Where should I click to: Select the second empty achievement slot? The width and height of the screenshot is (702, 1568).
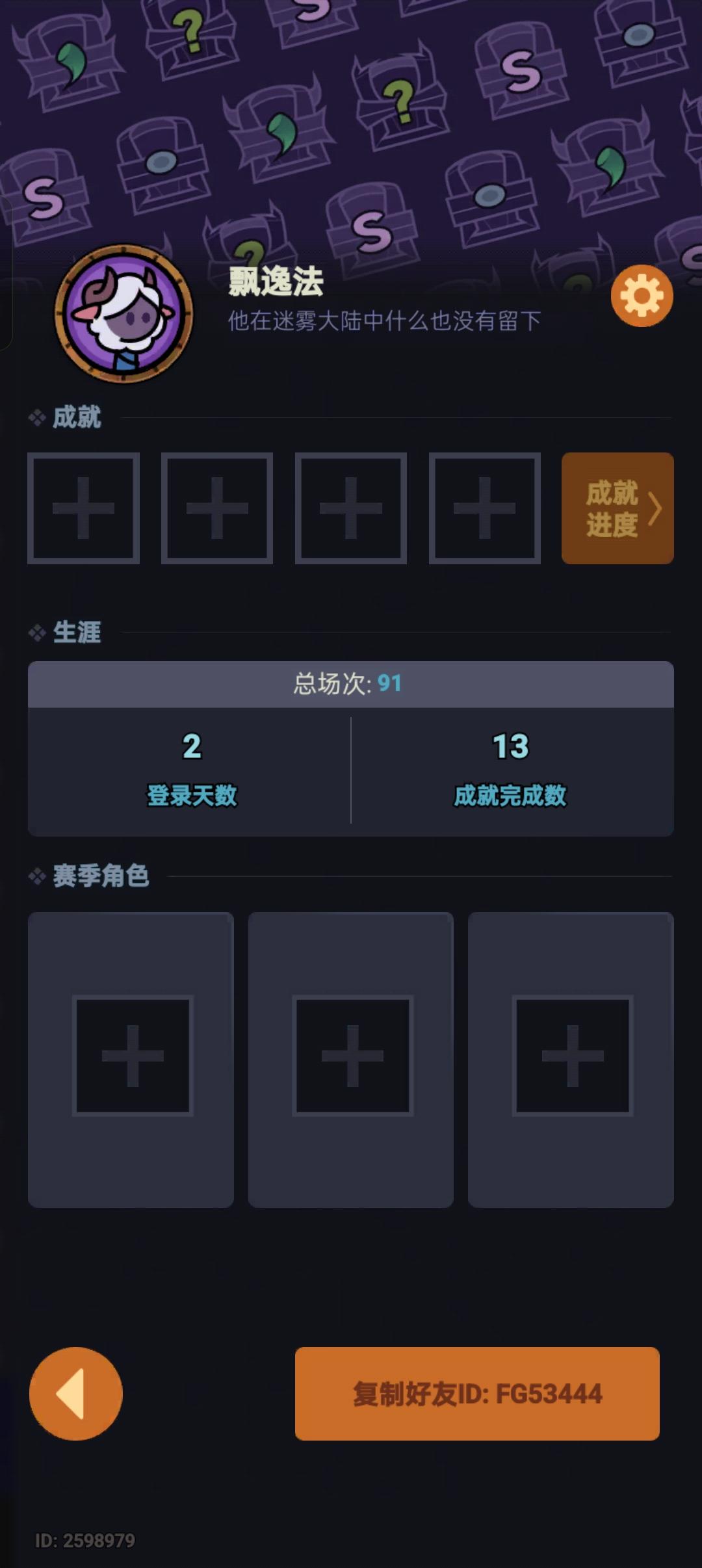coord(217,508)
